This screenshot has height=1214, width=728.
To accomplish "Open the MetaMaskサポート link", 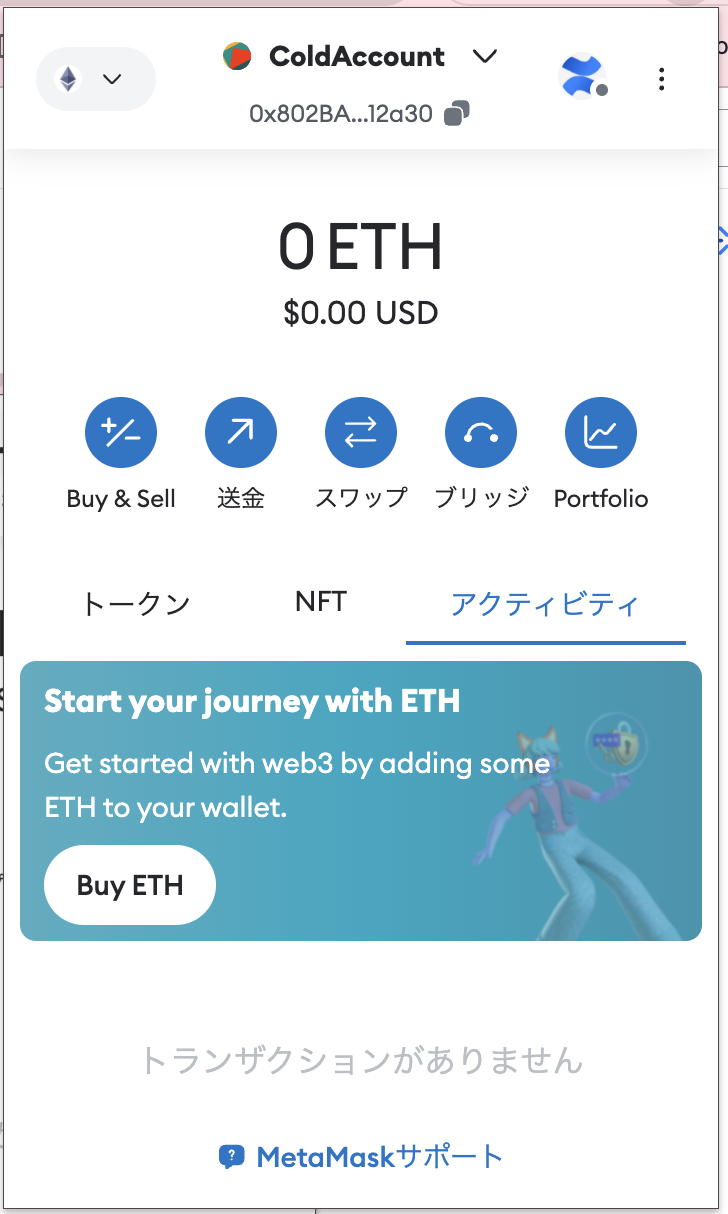I will click(x=361, y=1157).
